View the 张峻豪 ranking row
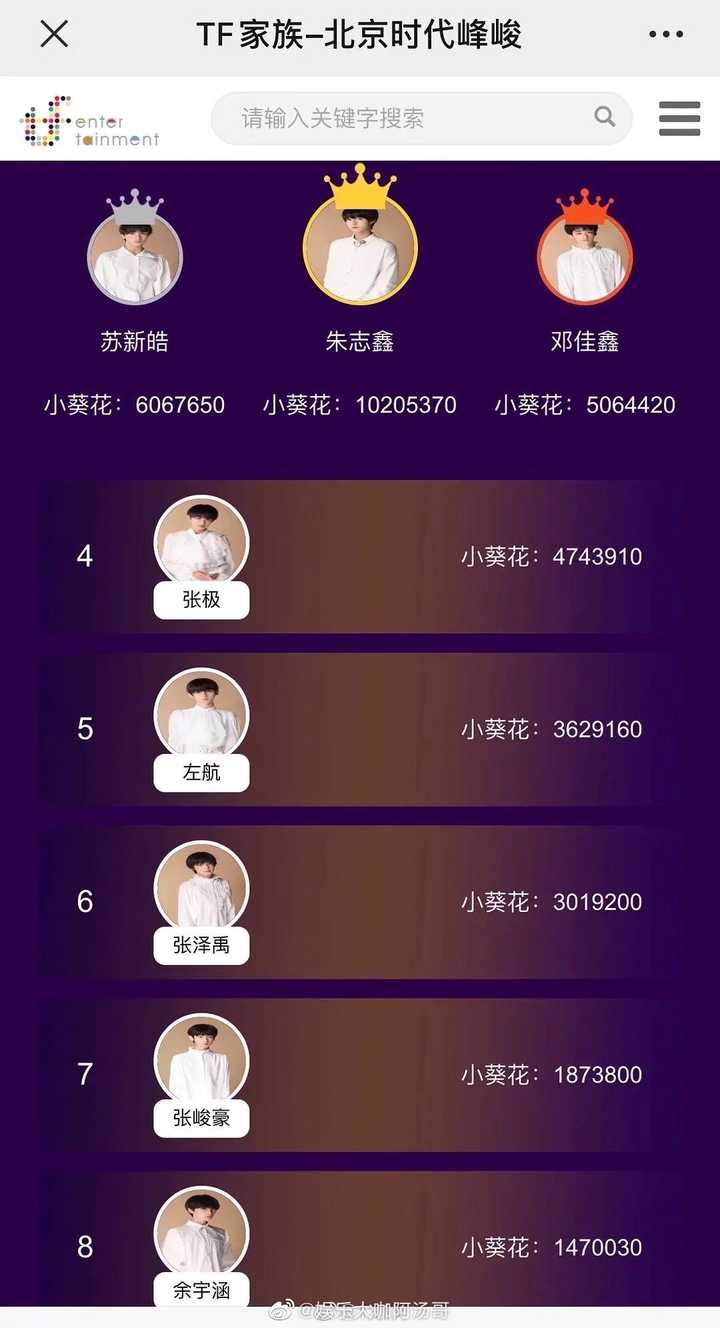720x1328 pixels. point(360,1075)
